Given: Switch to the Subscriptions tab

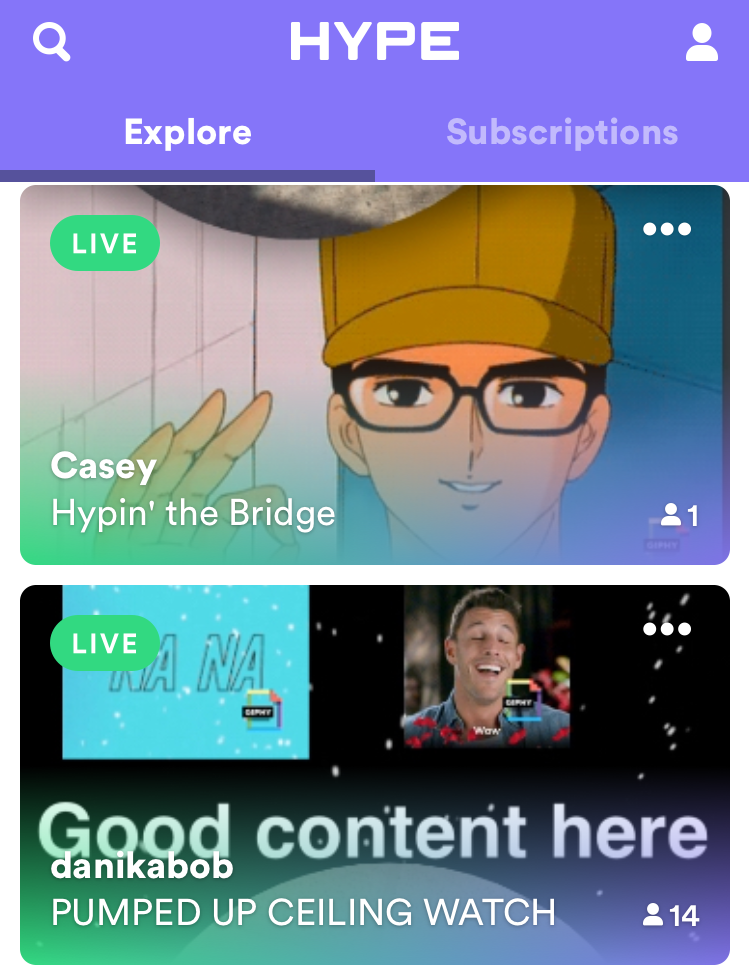Looking at the screenshot, I should 562,130.
